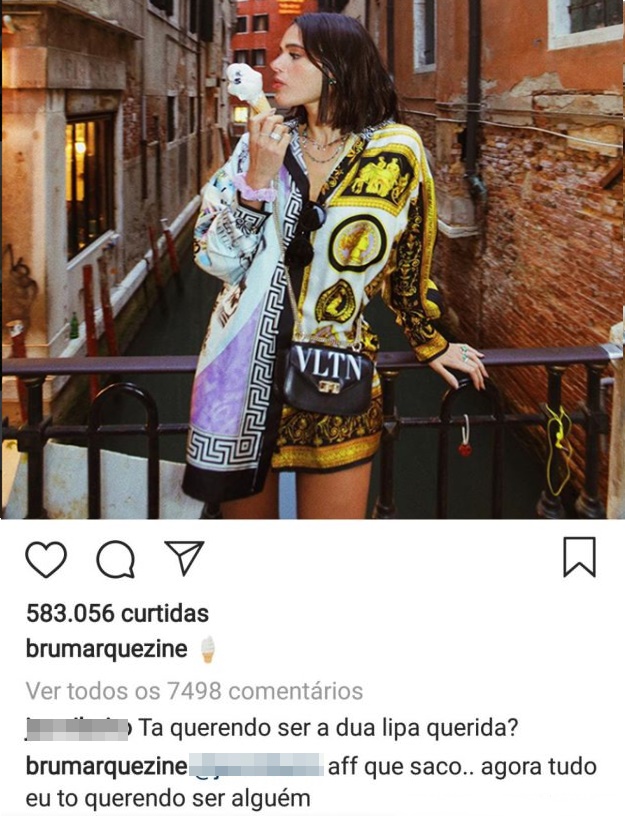Ver todos os 7498 comentários

click(194, 691)
